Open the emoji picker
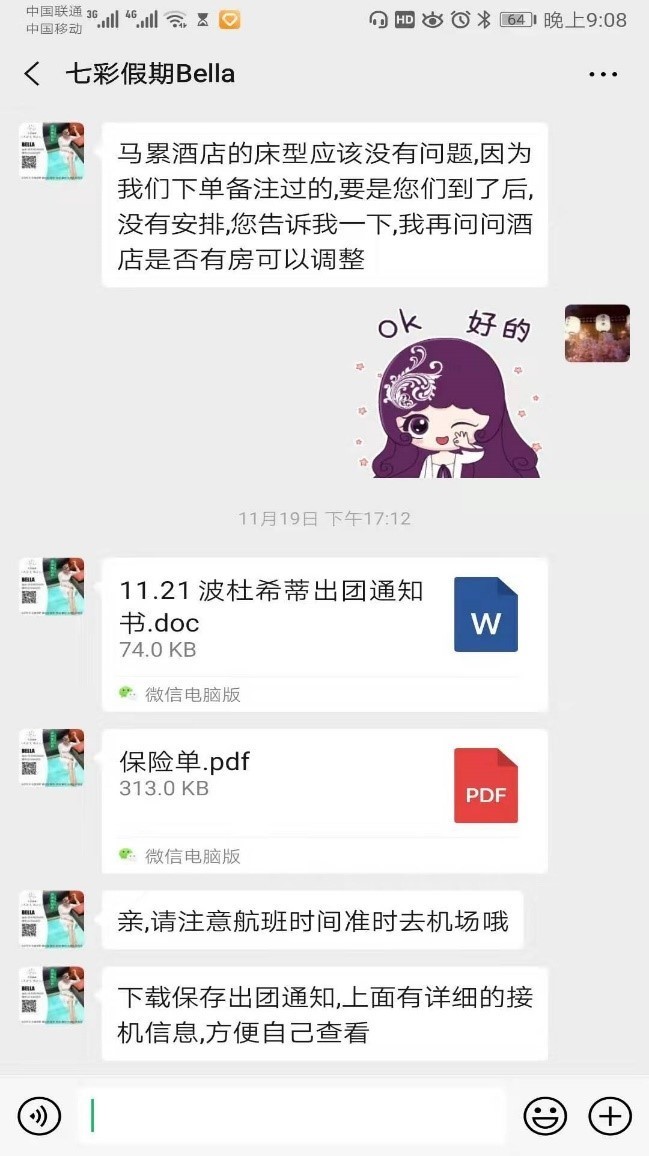Screen dimensions: 649x1156 [x=545, y=1116]
